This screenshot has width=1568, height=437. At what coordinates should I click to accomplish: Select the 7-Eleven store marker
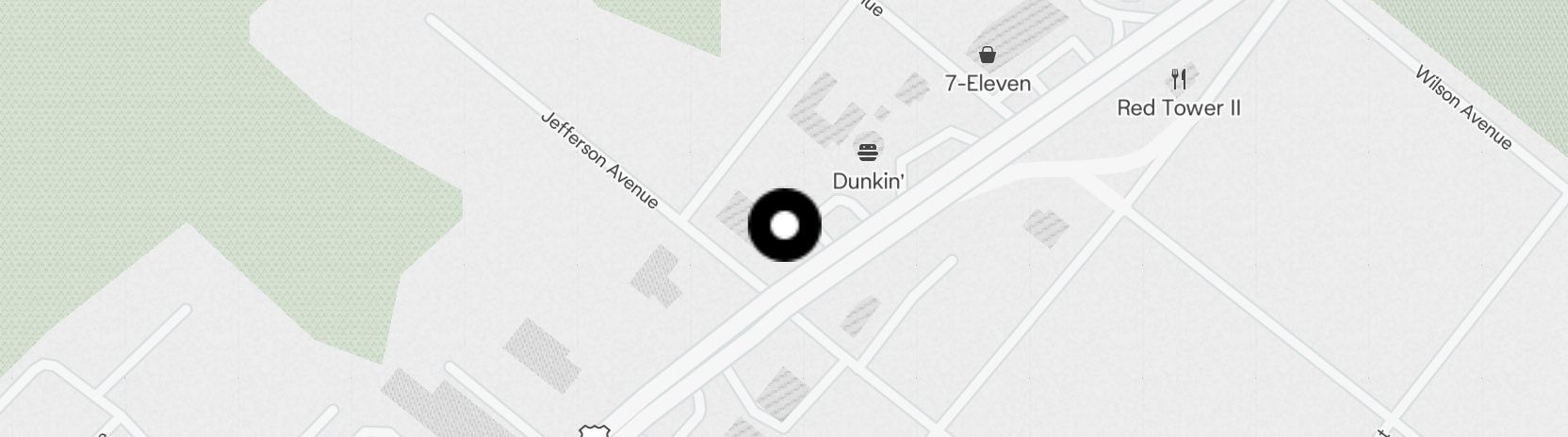pos(987,55)
